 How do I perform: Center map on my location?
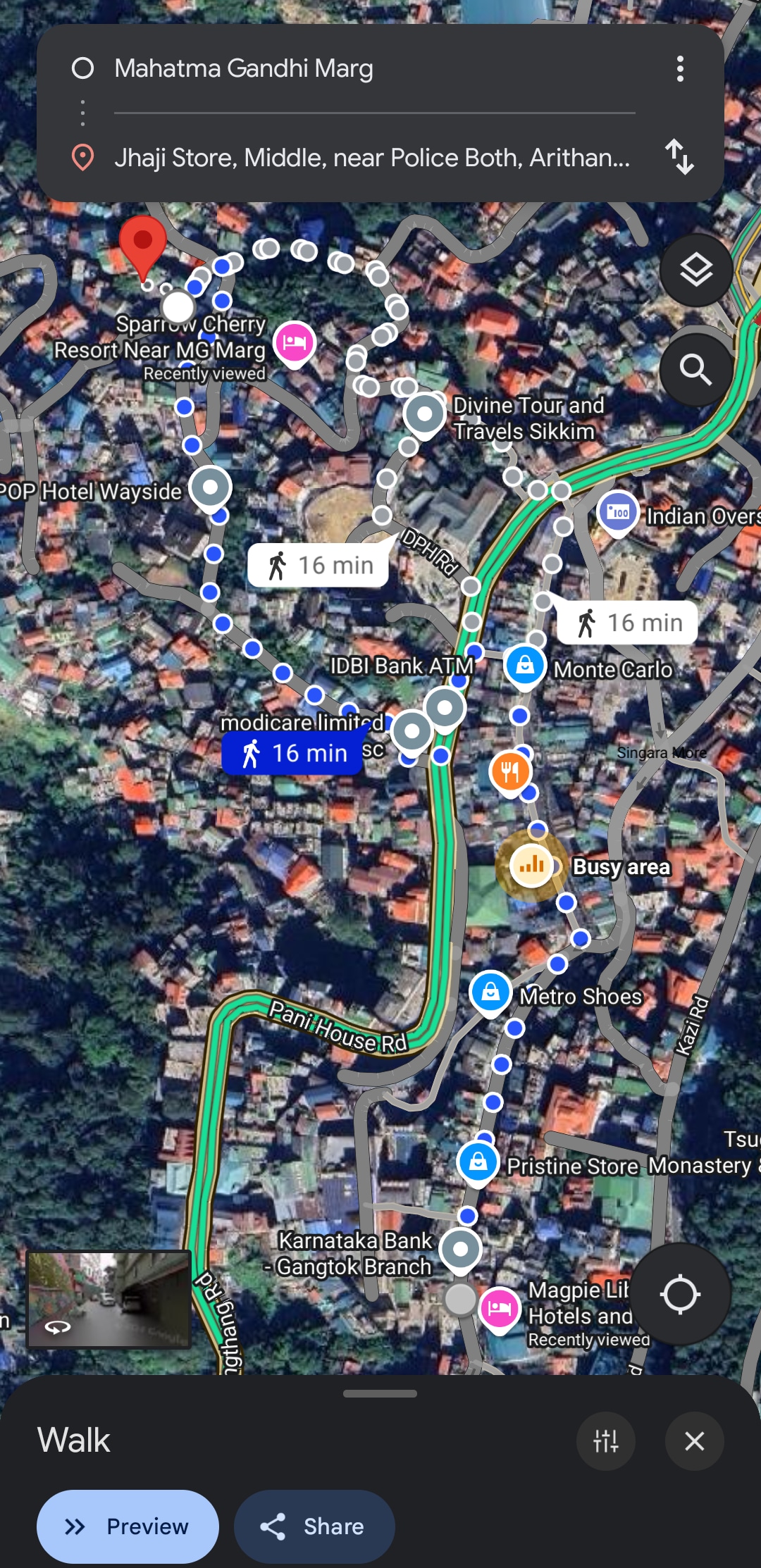click(x=680, y=1294)
